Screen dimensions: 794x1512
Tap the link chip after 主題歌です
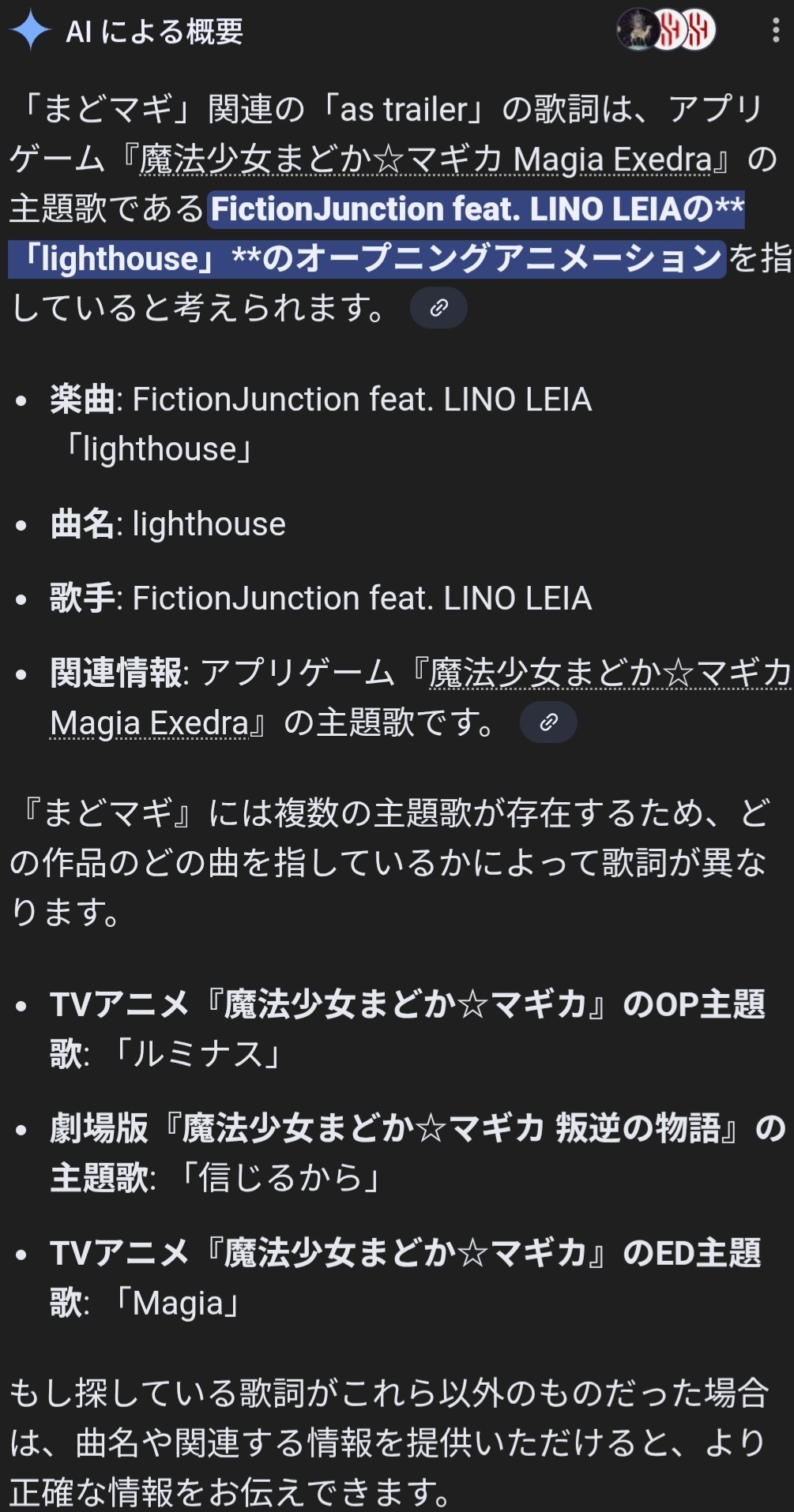click(x=548, y=722)
